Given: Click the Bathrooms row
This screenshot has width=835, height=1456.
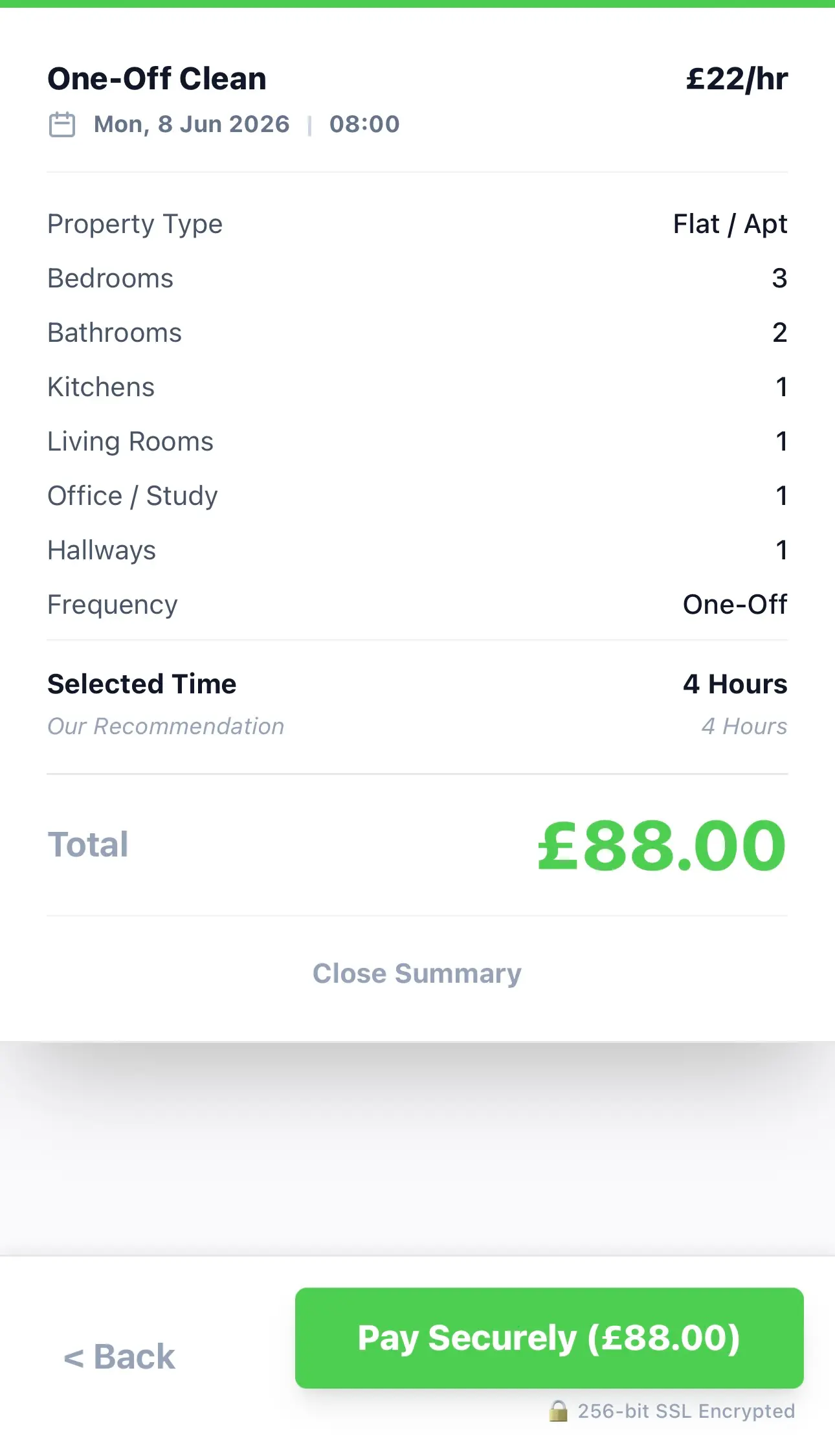Looking at the screenshot, I should [417, 332].
